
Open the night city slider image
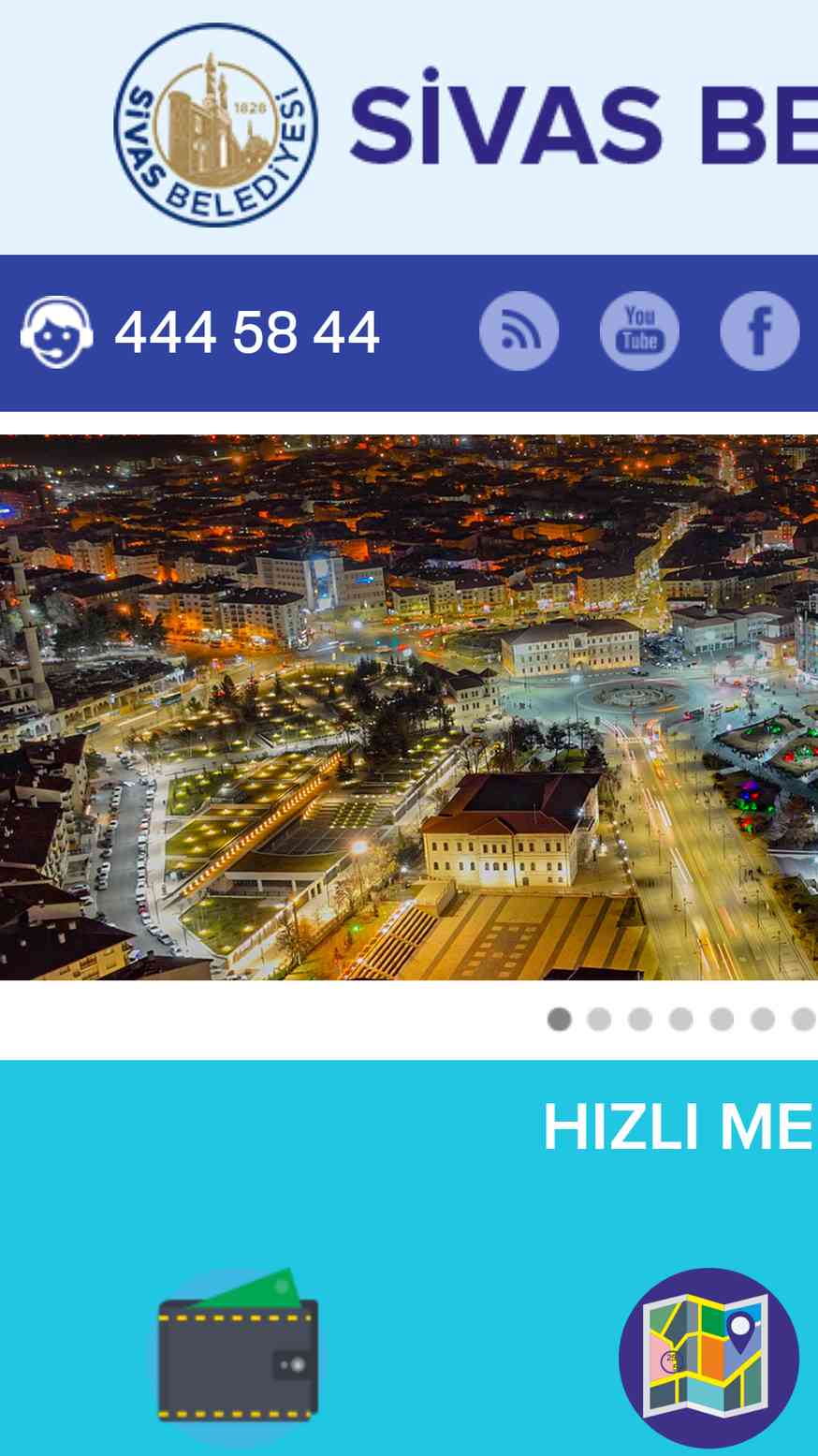409,707
